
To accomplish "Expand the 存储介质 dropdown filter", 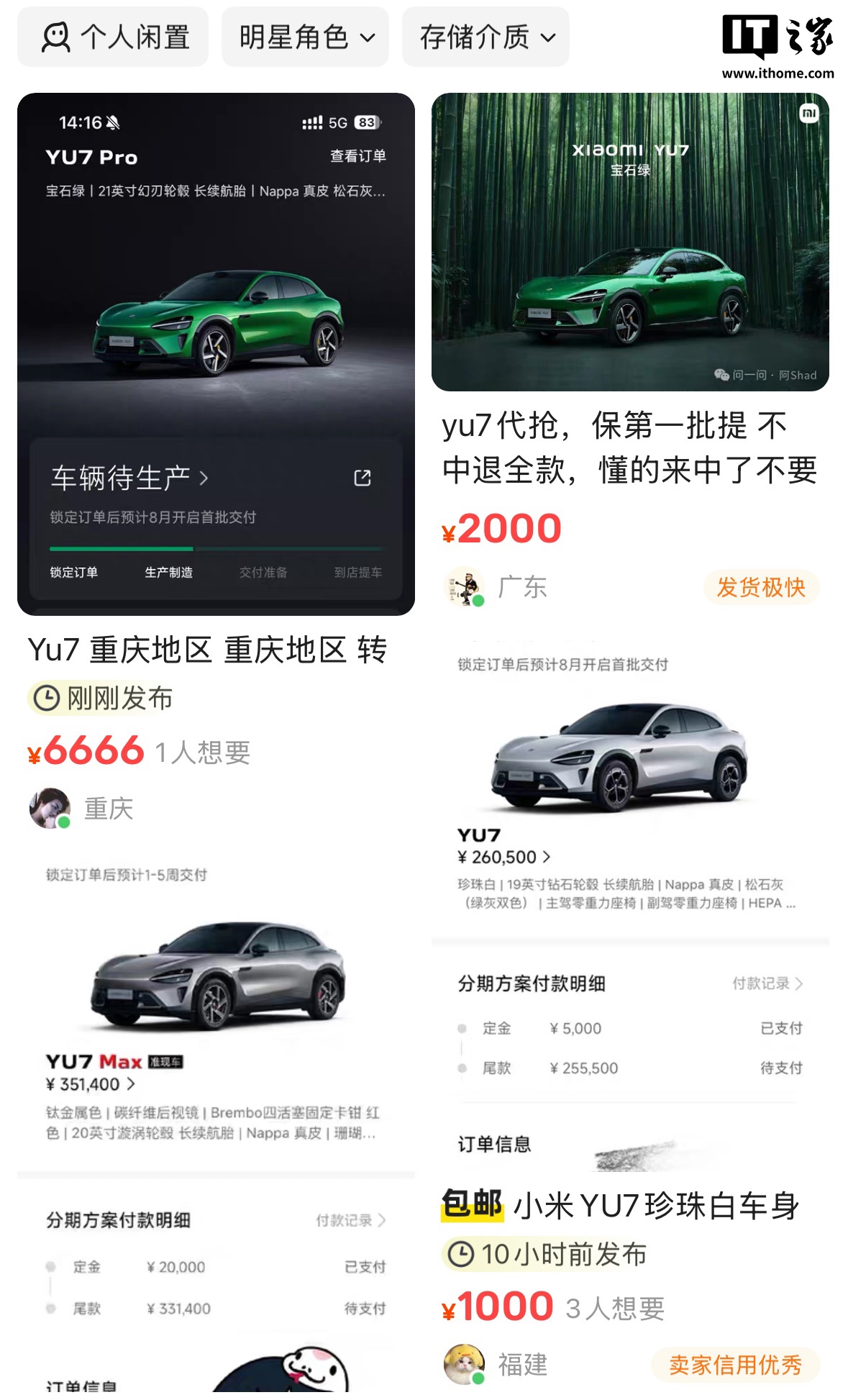I will pos(486,37).
